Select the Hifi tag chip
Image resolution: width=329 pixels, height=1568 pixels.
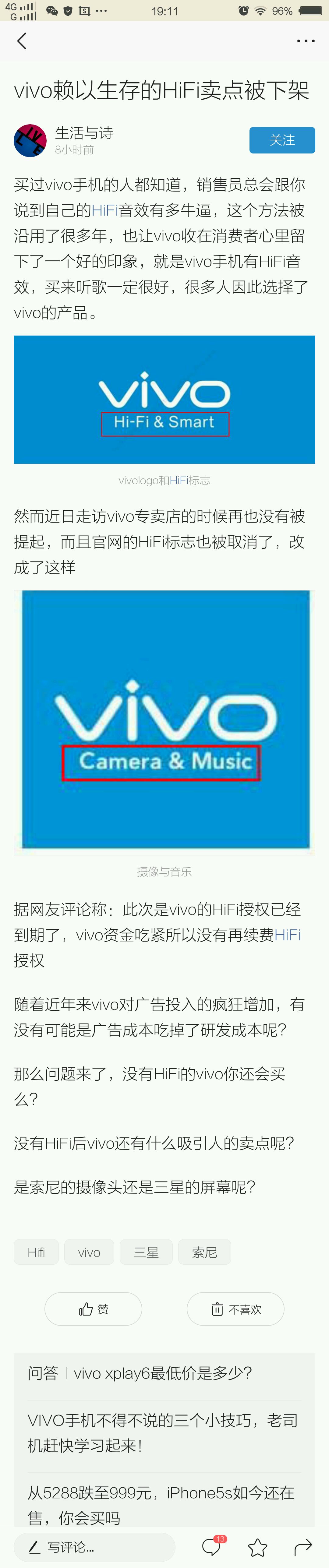pos(36,1252)
